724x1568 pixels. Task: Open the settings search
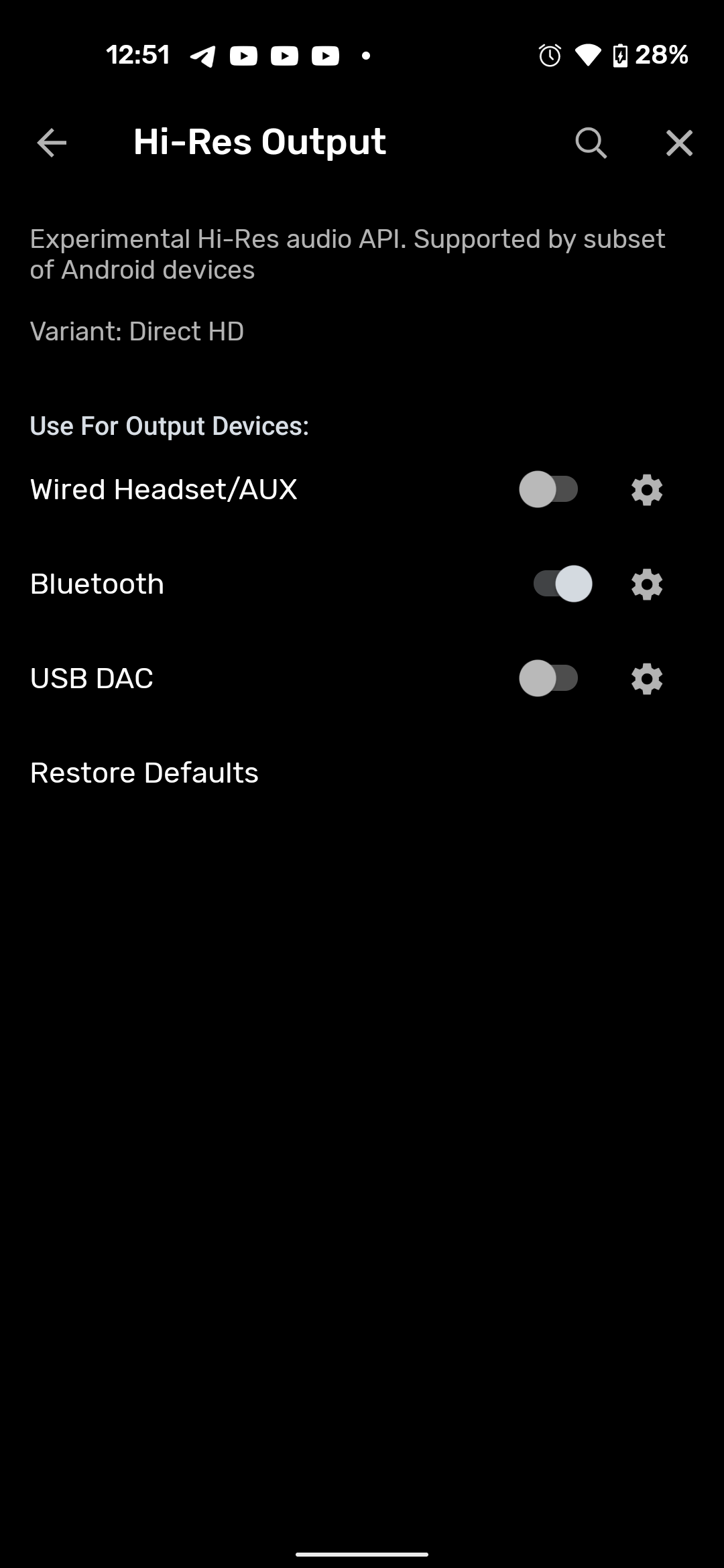[x=591, y=143]
